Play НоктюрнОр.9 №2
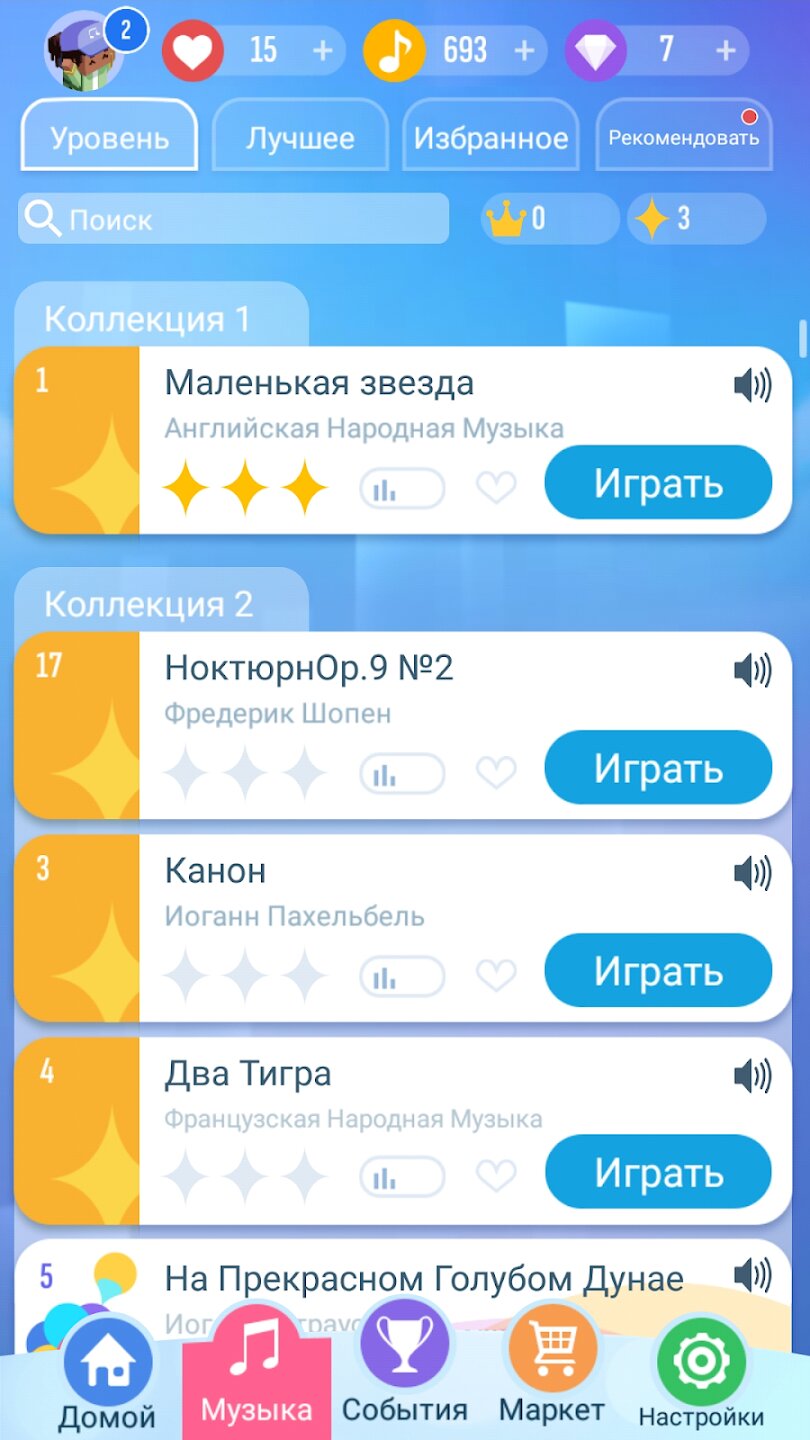Viewport: 810px width, 1440px height. [658, 768]
